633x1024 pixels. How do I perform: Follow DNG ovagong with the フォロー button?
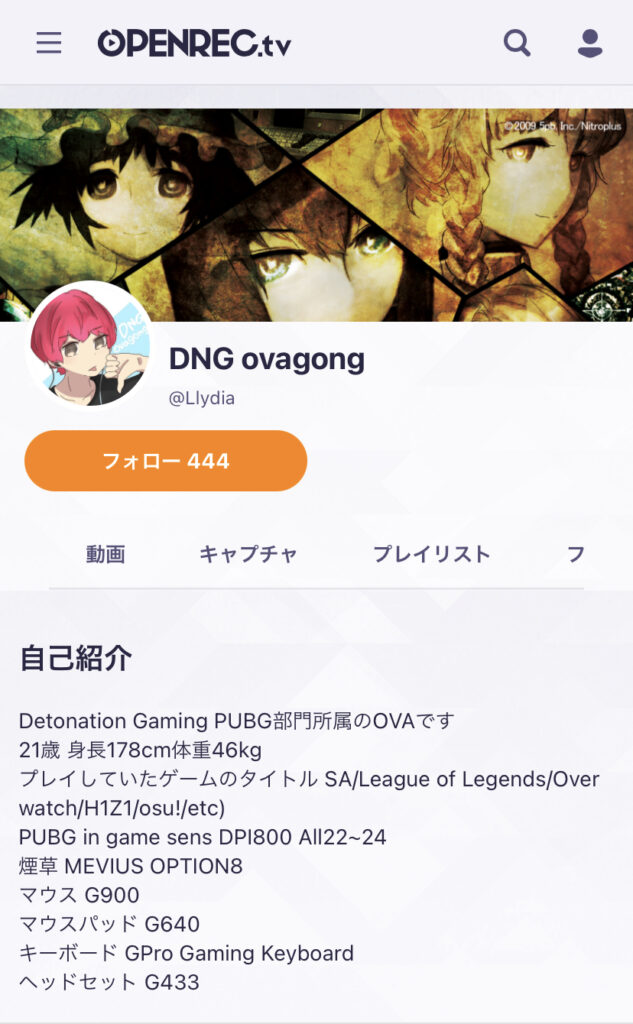click(166, 461)
